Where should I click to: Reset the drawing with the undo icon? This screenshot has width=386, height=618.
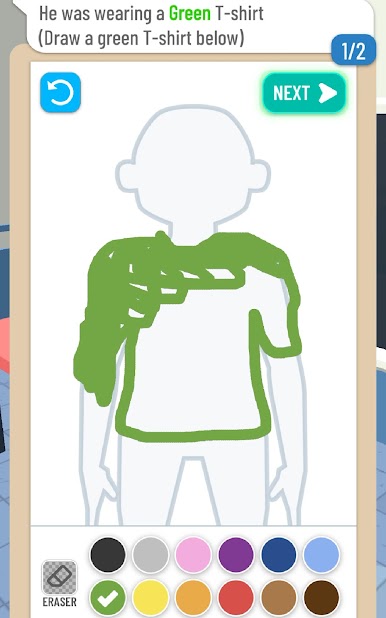pyautogui.click(x=61, y=92)
